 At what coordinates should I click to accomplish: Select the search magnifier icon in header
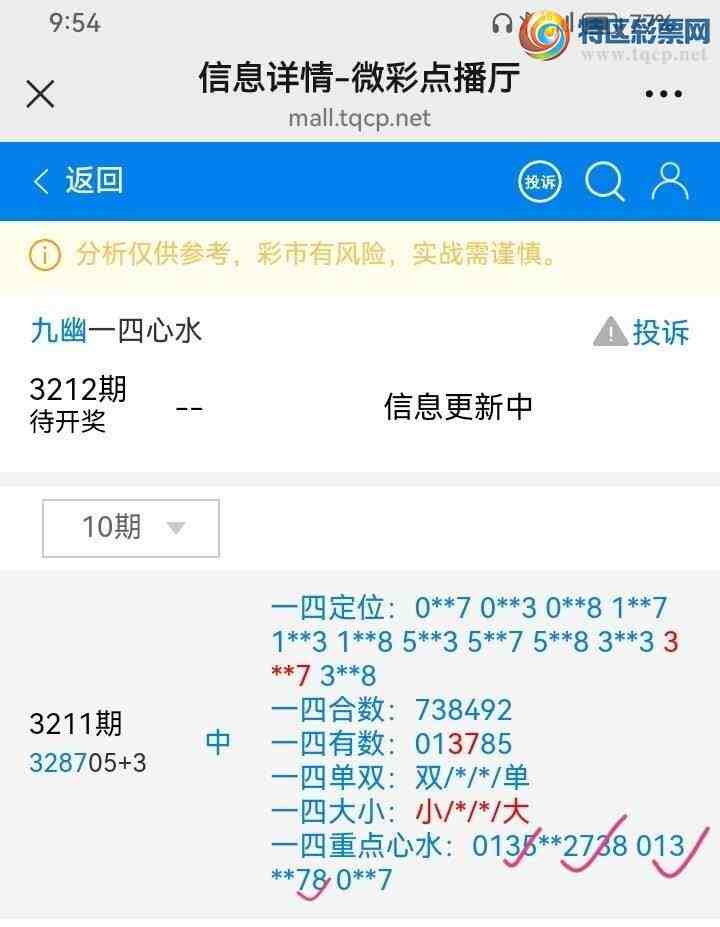click(604, 181)
